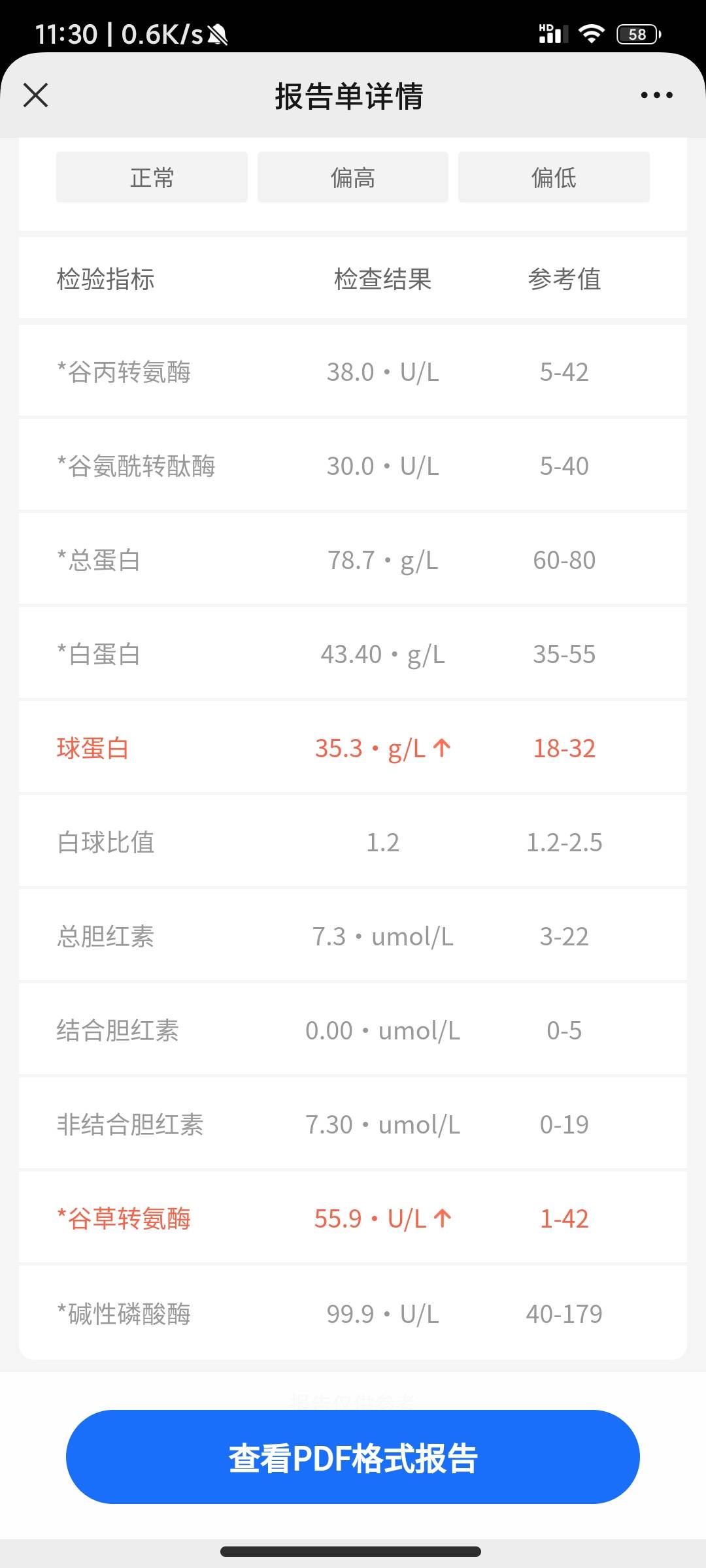
Task: Expand the 球蛋白 abnormal result row
Action: [x=353, y=749]
